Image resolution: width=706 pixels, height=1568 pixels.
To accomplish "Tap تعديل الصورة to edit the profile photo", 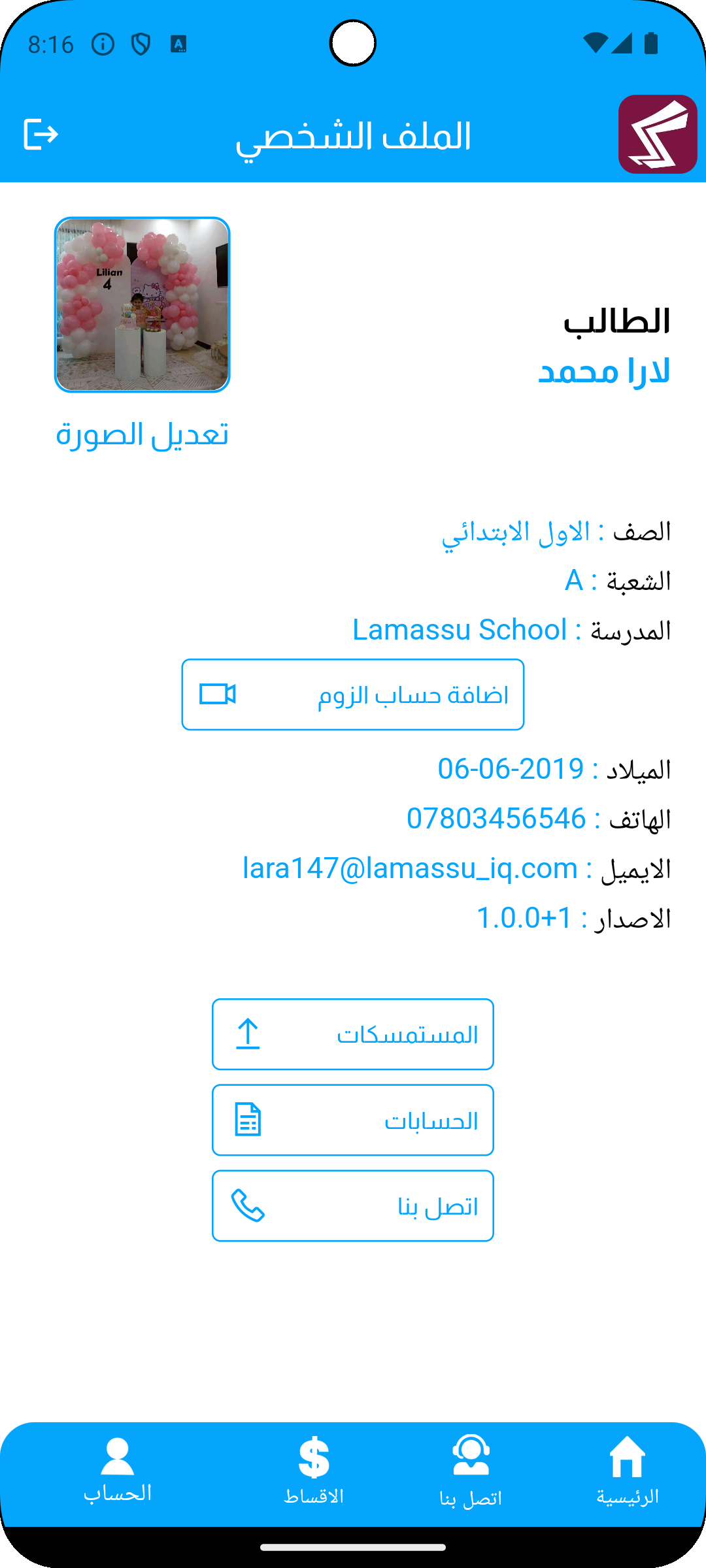I will (x=142, y=435).
